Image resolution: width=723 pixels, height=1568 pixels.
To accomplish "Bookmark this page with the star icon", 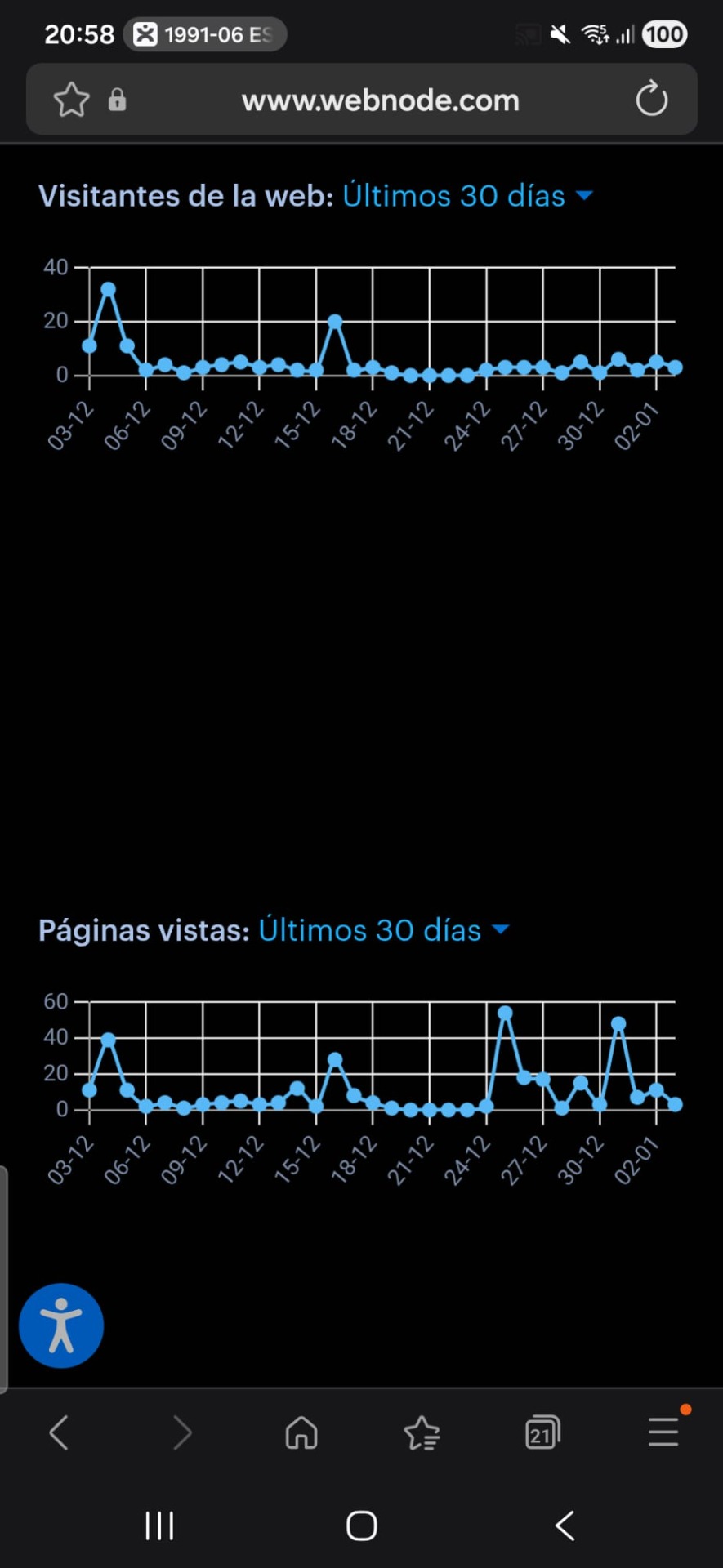I will coord(71,100).
